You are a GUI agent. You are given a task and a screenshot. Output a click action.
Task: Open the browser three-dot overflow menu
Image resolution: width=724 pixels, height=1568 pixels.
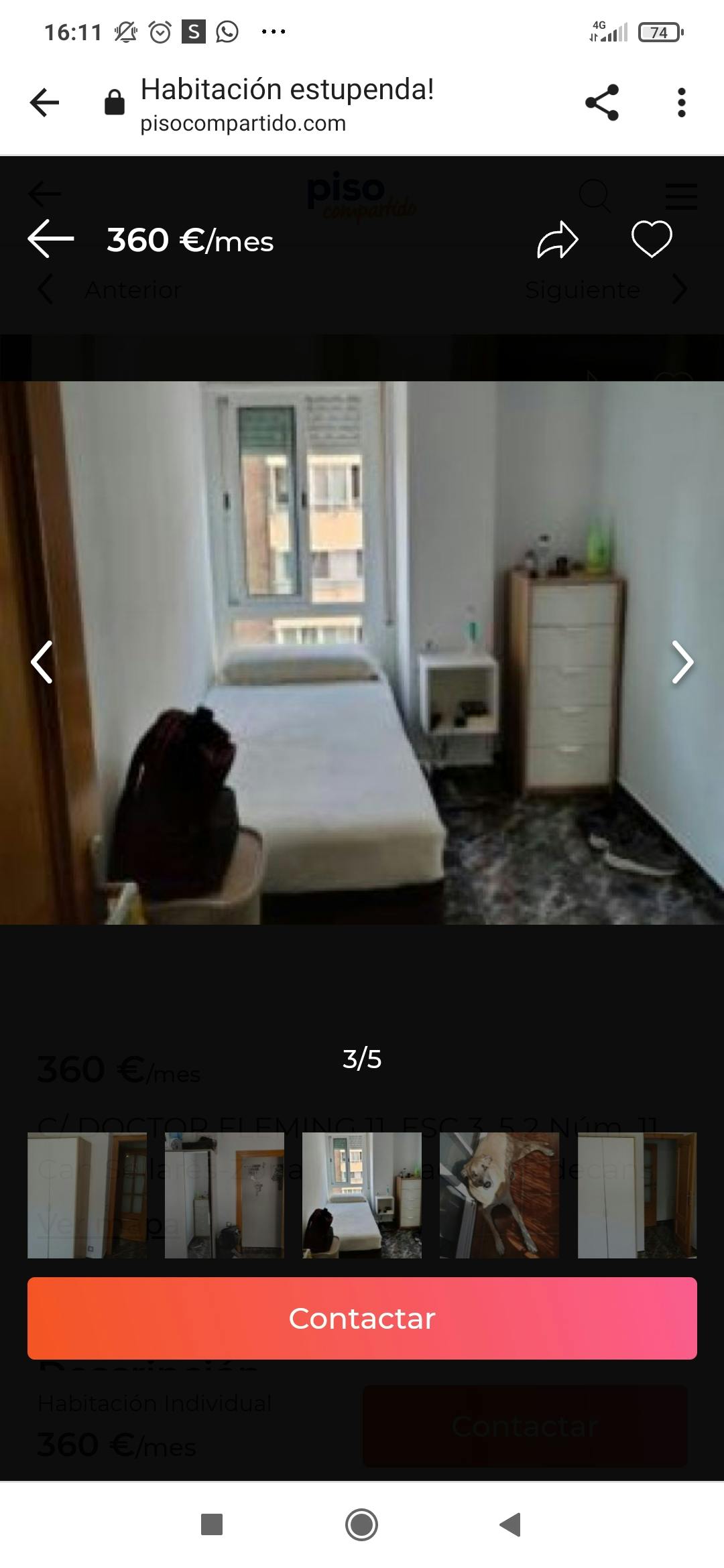(682, 101)
